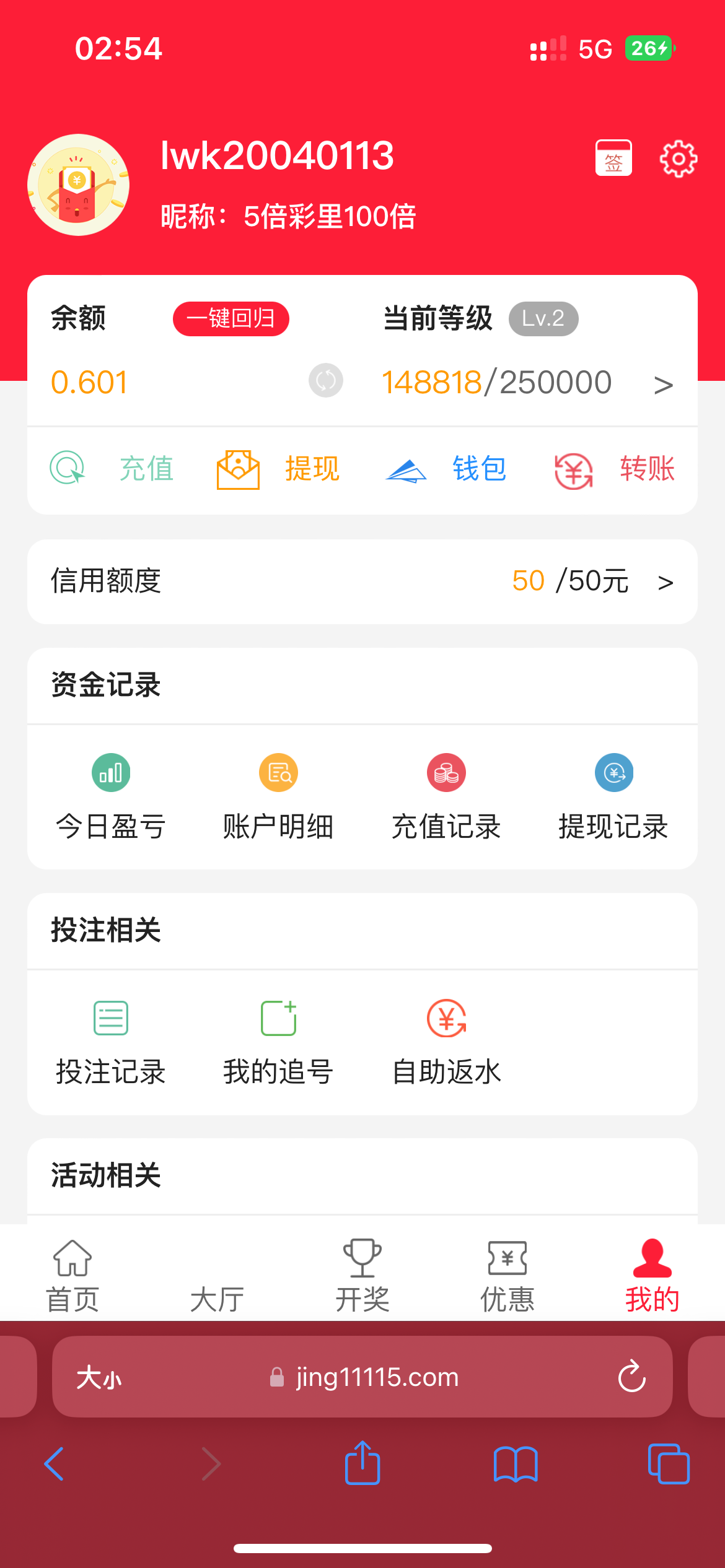725x1568 pixels.
Task: Select the 充值 (recharge) icon
Action: 68,469
